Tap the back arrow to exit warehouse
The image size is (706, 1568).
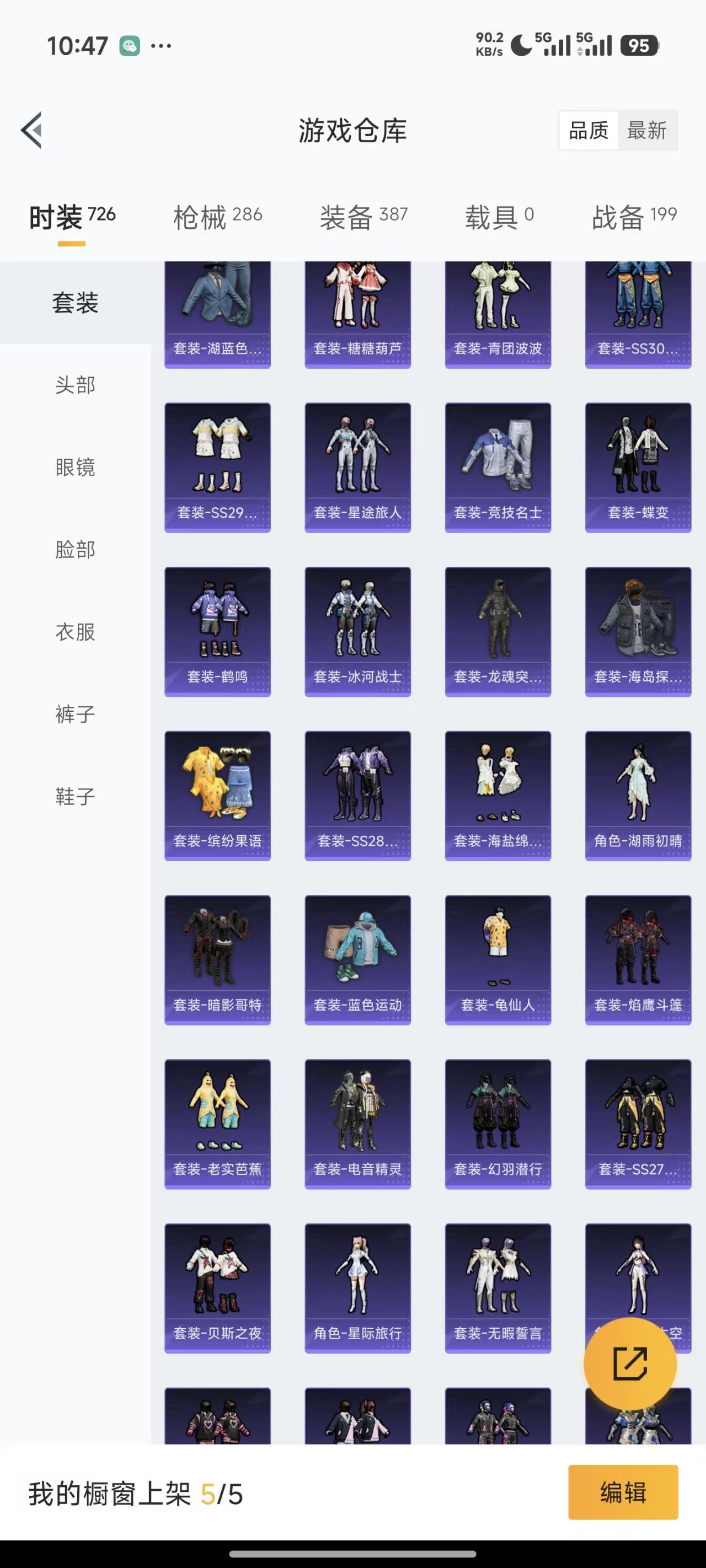(33, 130)
